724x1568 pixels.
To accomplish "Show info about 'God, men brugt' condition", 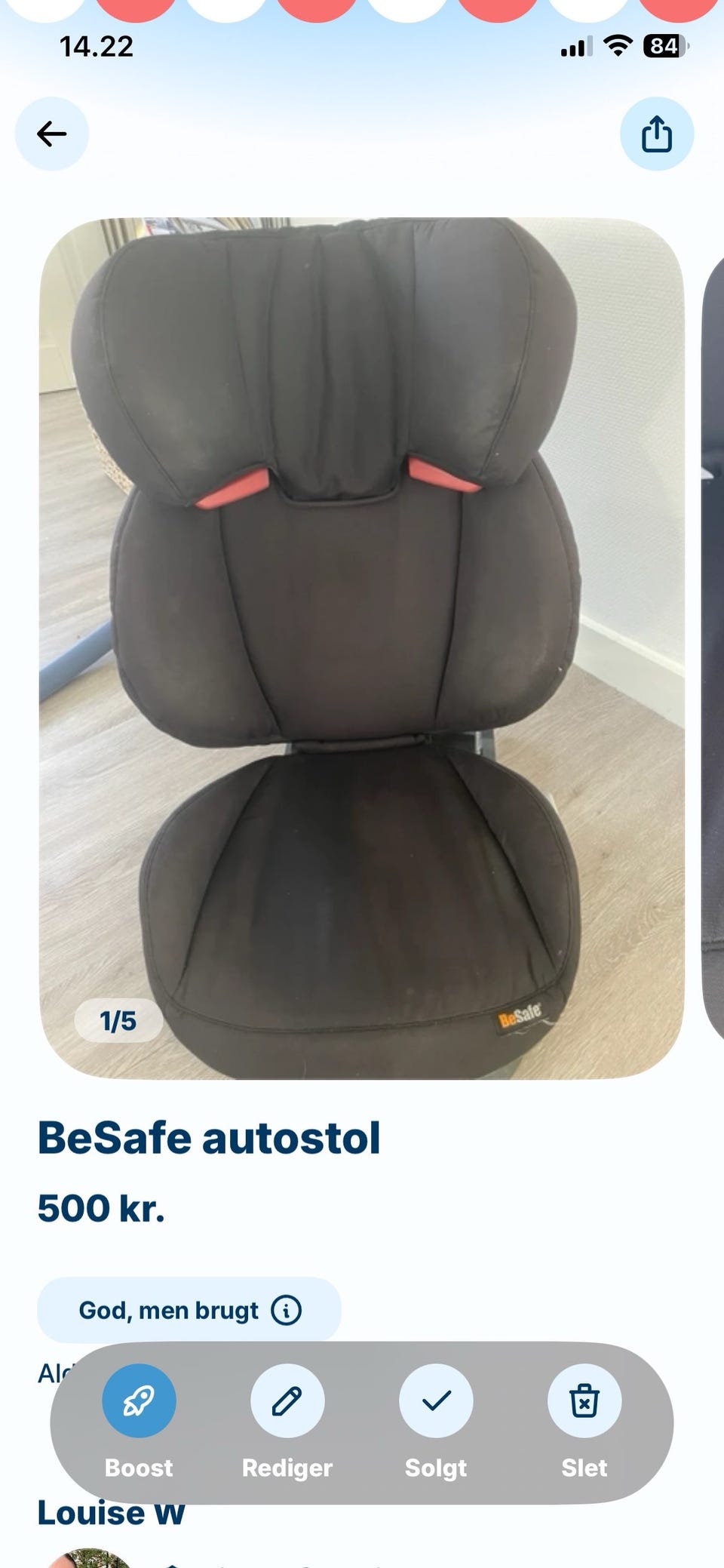I will click(287, 1310).
